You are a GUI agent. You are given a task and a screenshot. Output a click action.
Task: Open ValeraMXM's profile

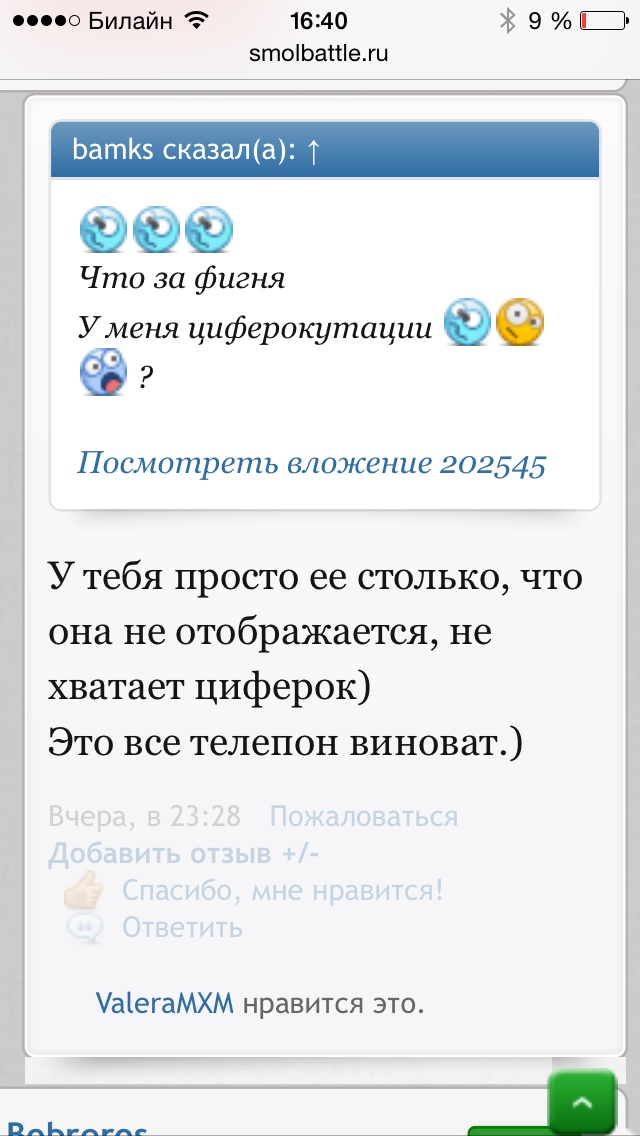coord(164,1003)
